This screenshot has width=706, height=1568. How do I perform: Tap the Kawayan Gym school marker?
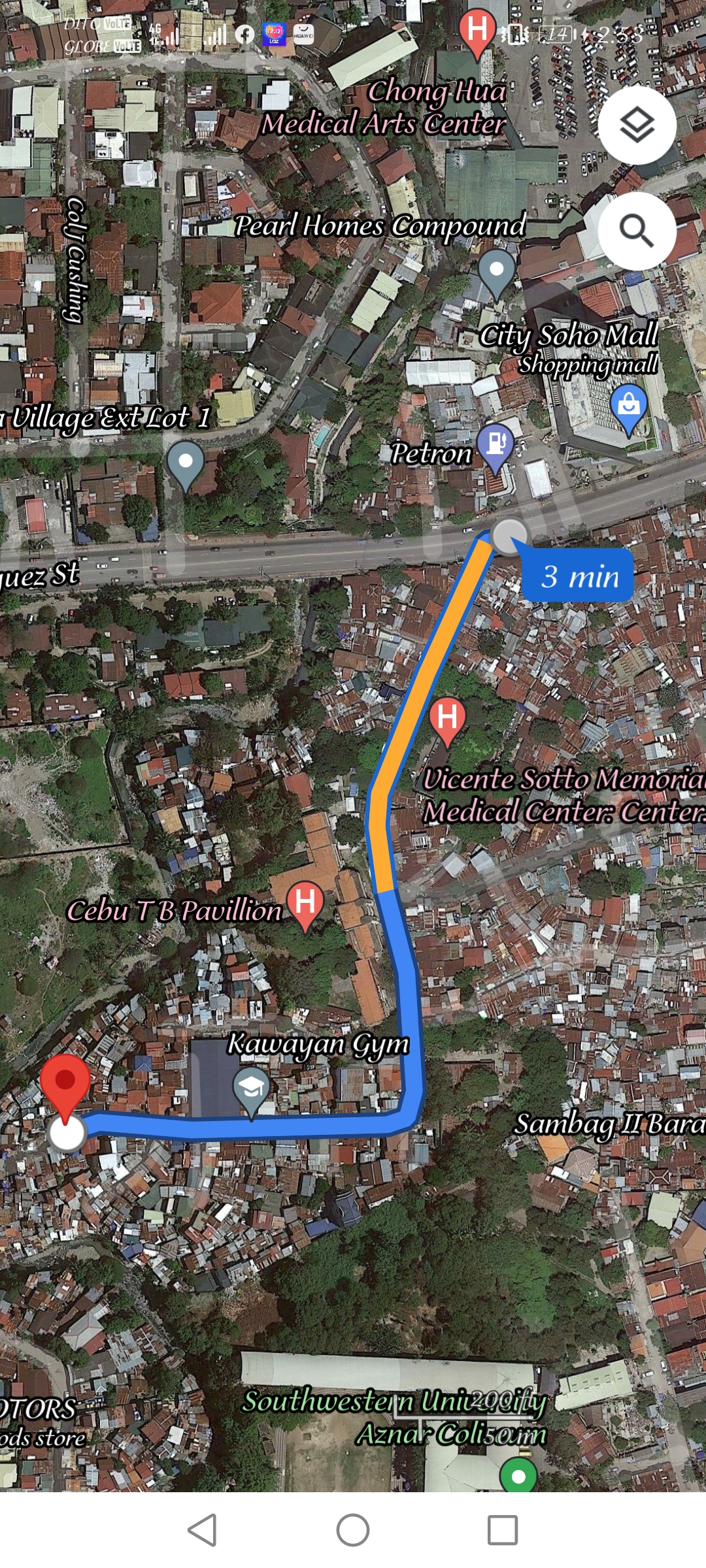coord(252,1089)
